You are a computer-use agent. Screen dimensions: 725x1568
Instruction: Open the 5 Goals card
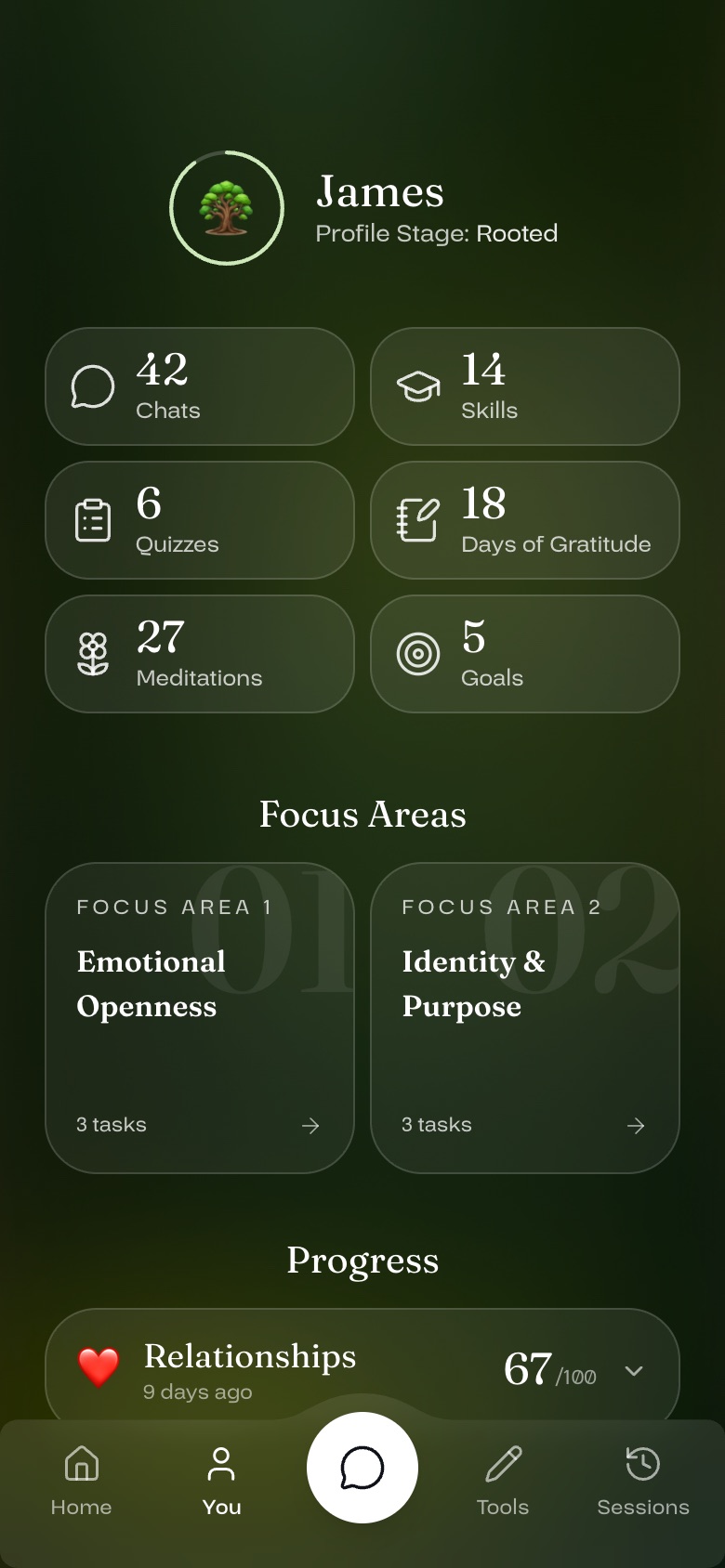(525, 654)
